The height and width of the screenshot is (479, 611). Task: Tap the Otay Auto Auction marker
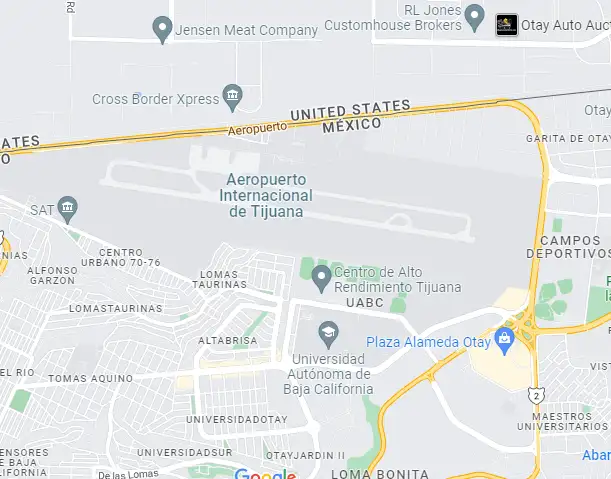507,24
